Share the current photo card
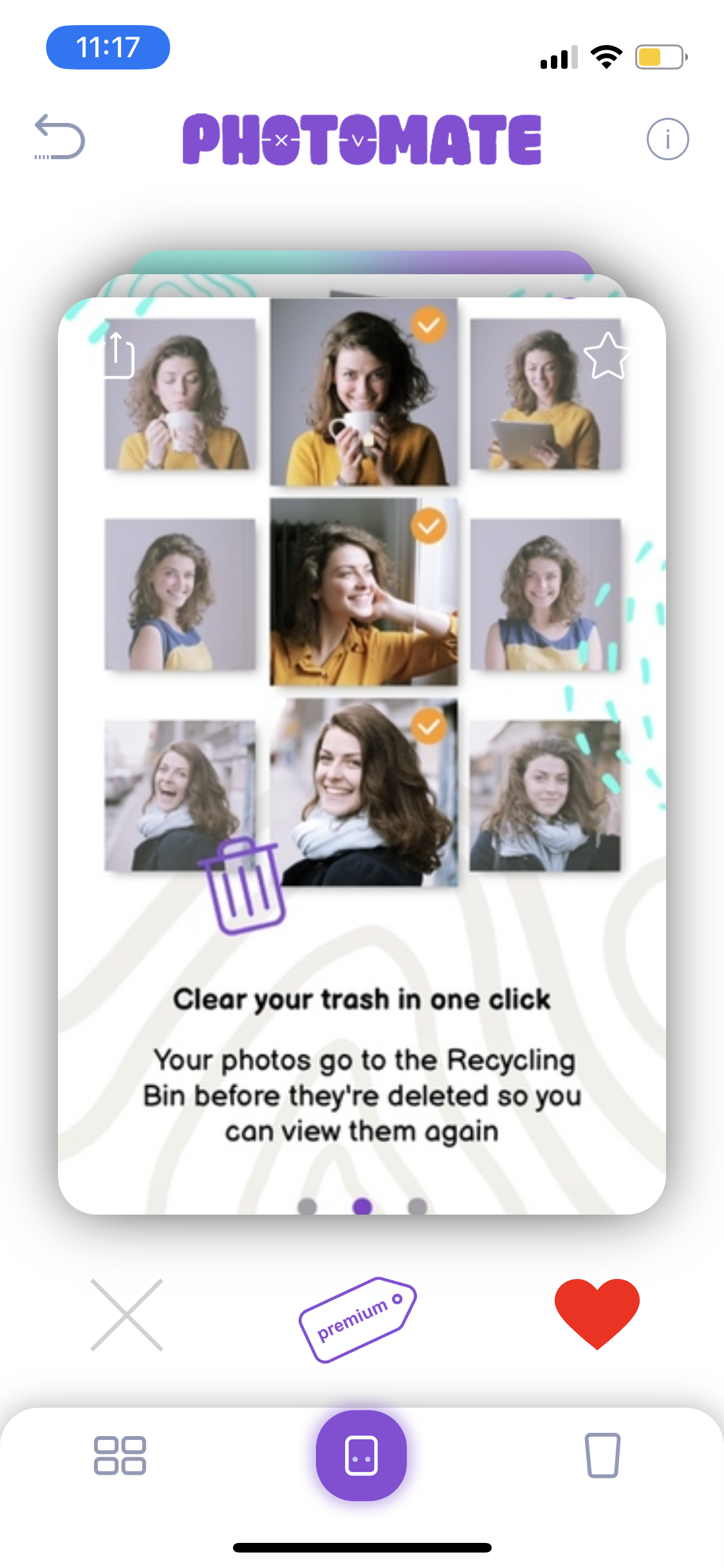Viewport: 724px width, 1568px height. coord(118,356)
